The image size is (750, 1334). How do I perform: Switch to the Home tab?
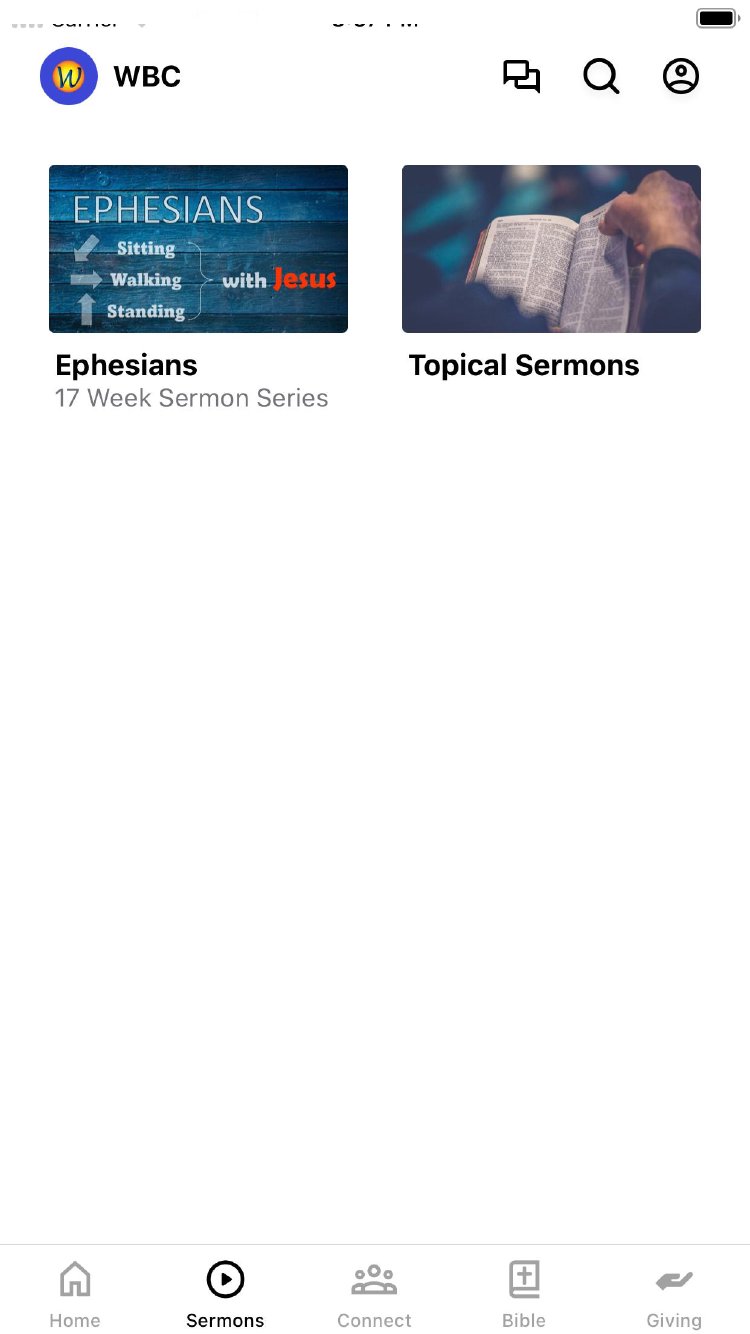click(75, 1294)
